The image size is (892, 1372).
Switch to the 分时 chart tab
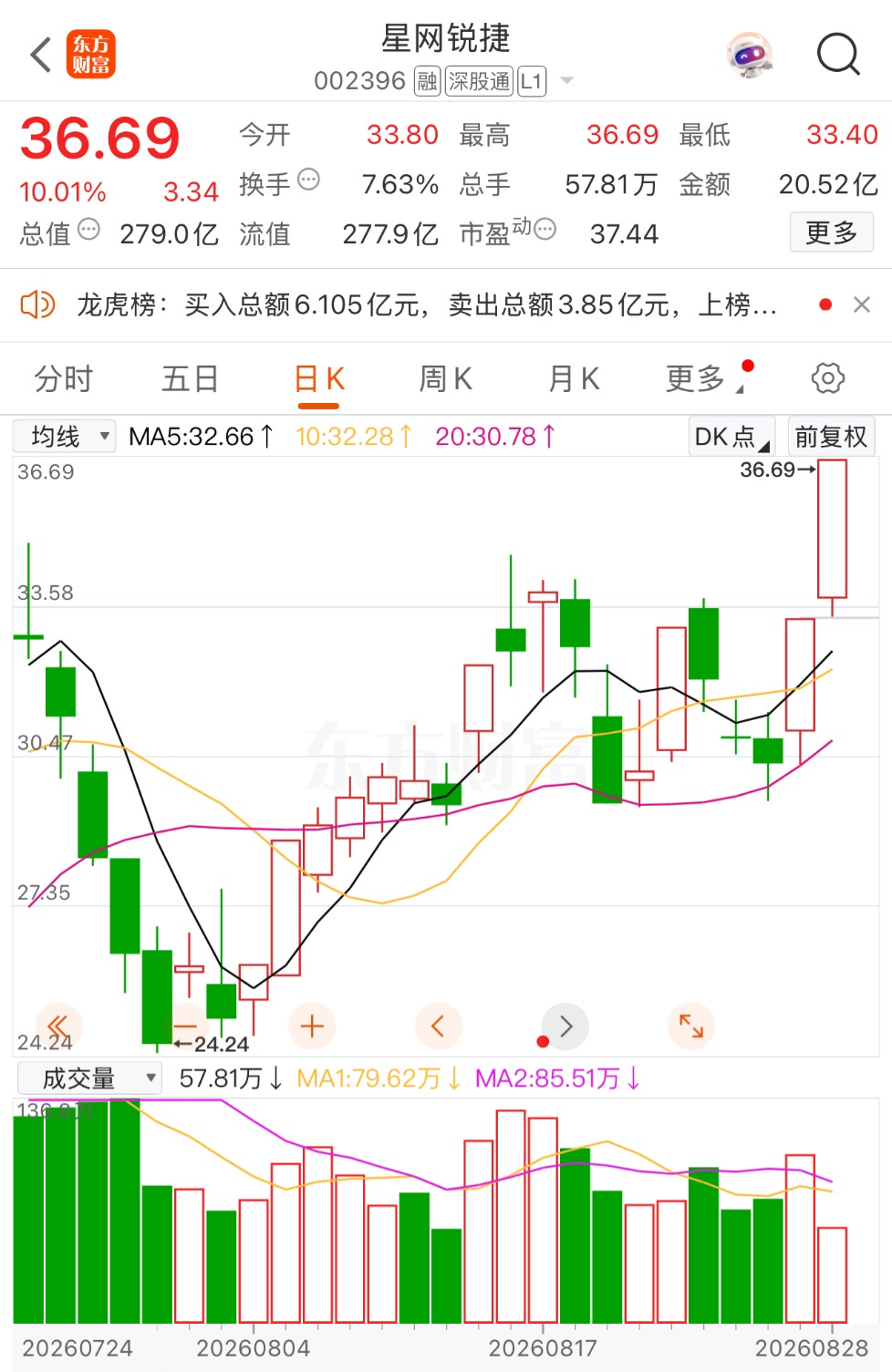(x=64, y=378)
